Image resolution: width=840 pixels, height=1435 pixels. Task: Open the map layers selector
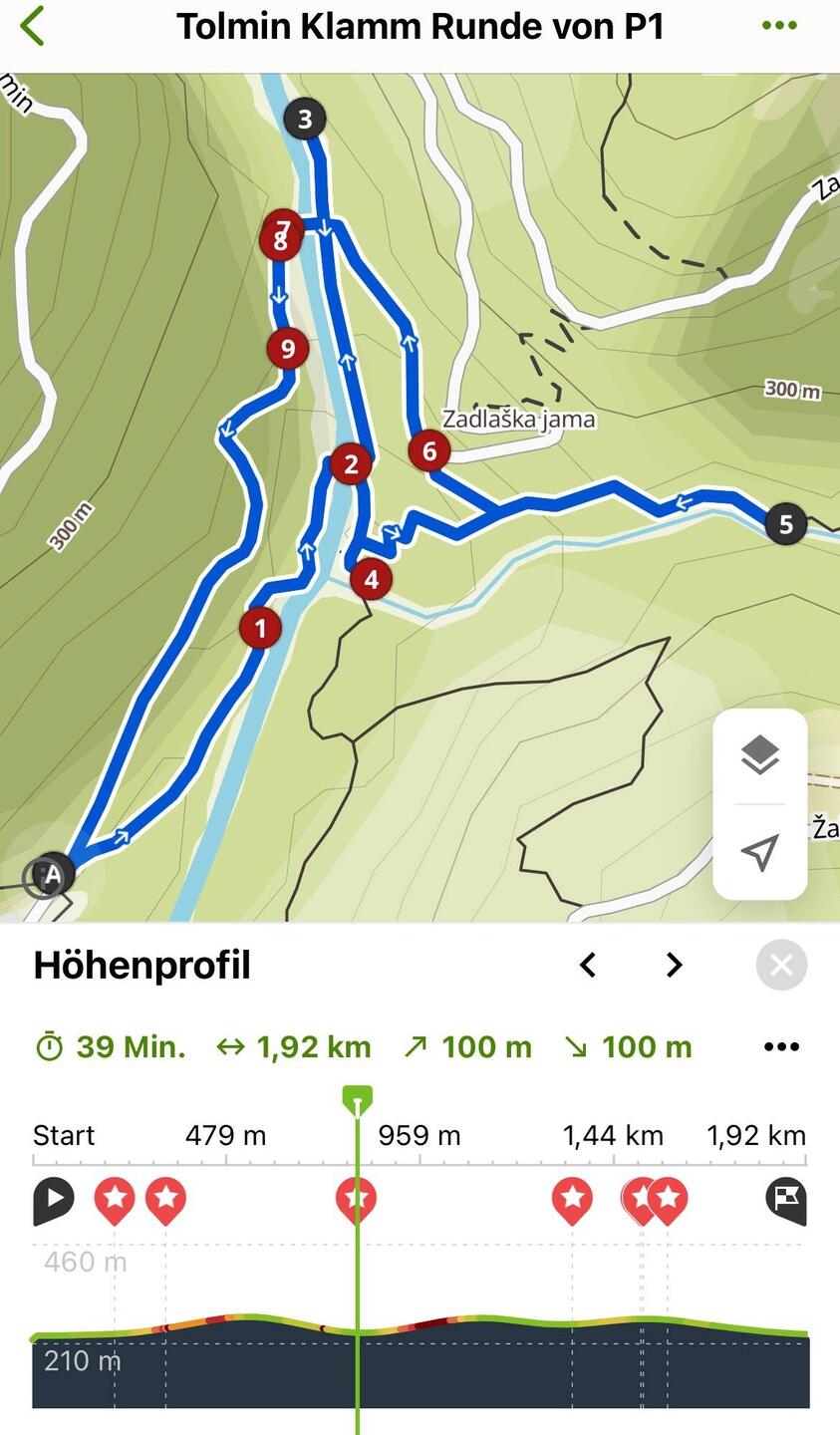pyautogui.click(x=760, y=755)
